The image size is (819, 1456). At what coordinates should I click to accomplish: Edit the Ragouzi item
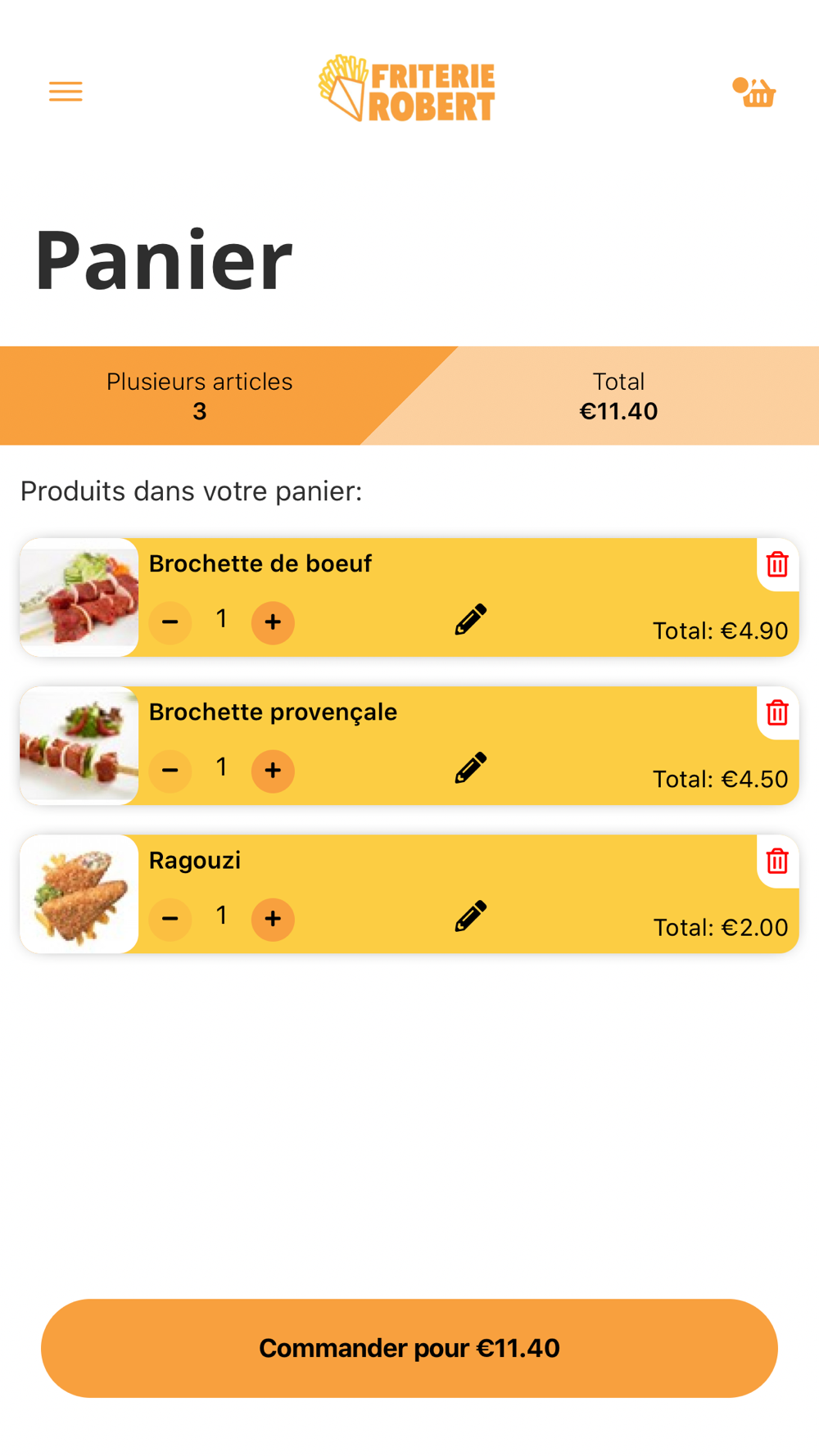[471, 916]
